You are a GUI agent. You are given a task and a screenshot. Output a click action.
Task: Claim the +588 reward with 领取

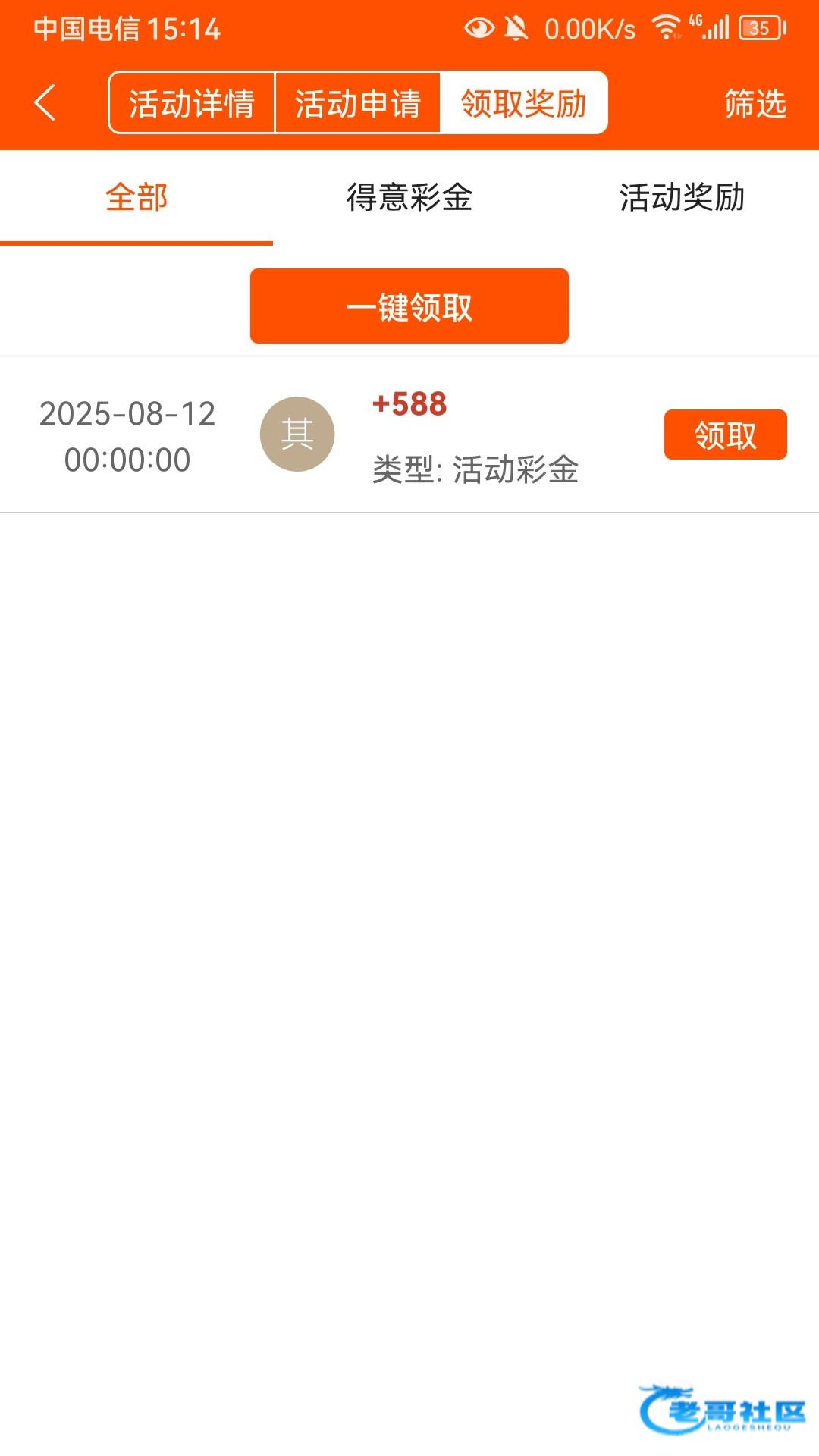[726, 435]
